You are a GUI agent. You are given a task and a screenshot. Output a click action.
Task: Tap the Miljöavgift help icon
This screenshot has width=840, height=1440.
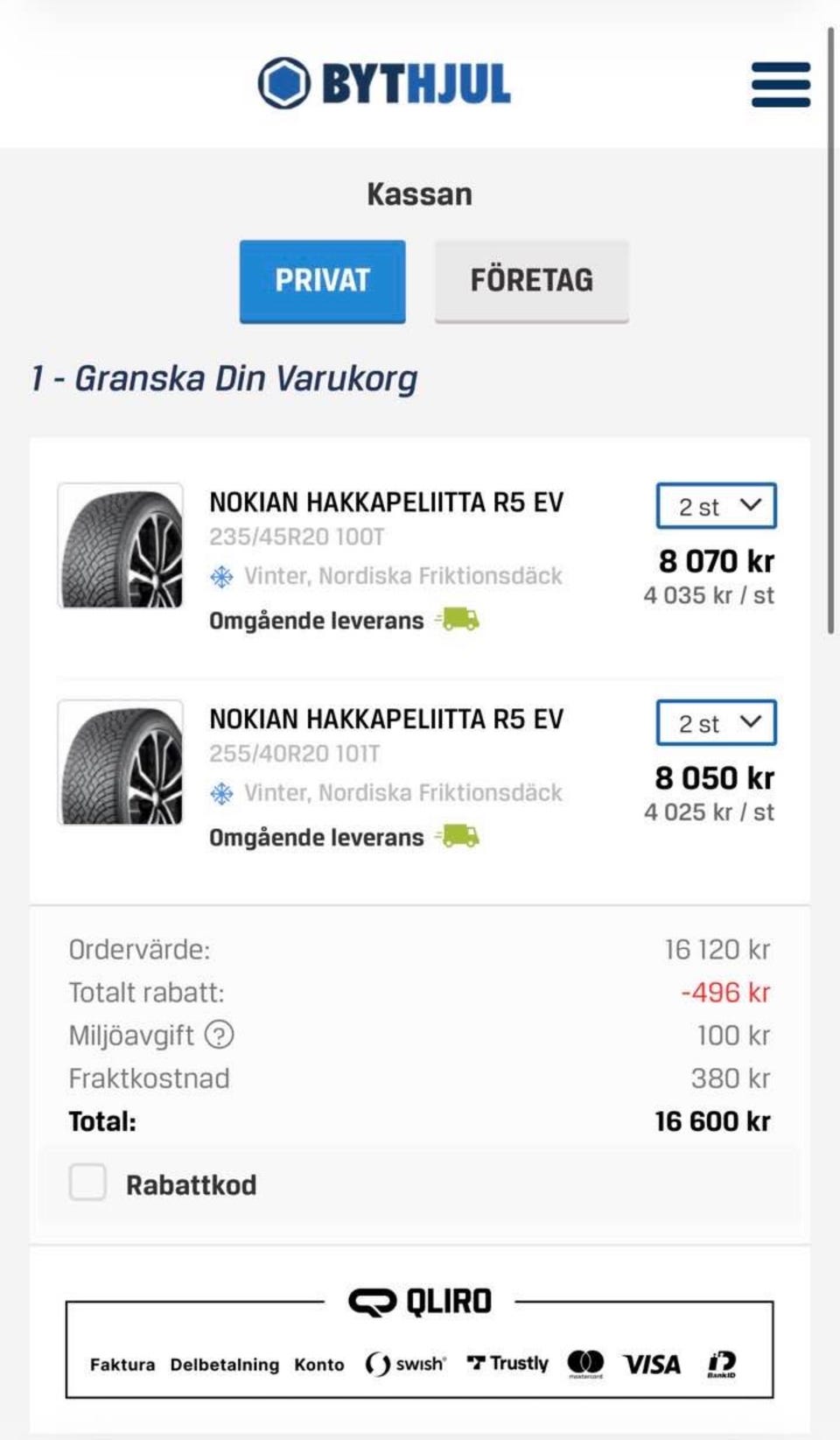(219, 1036)
